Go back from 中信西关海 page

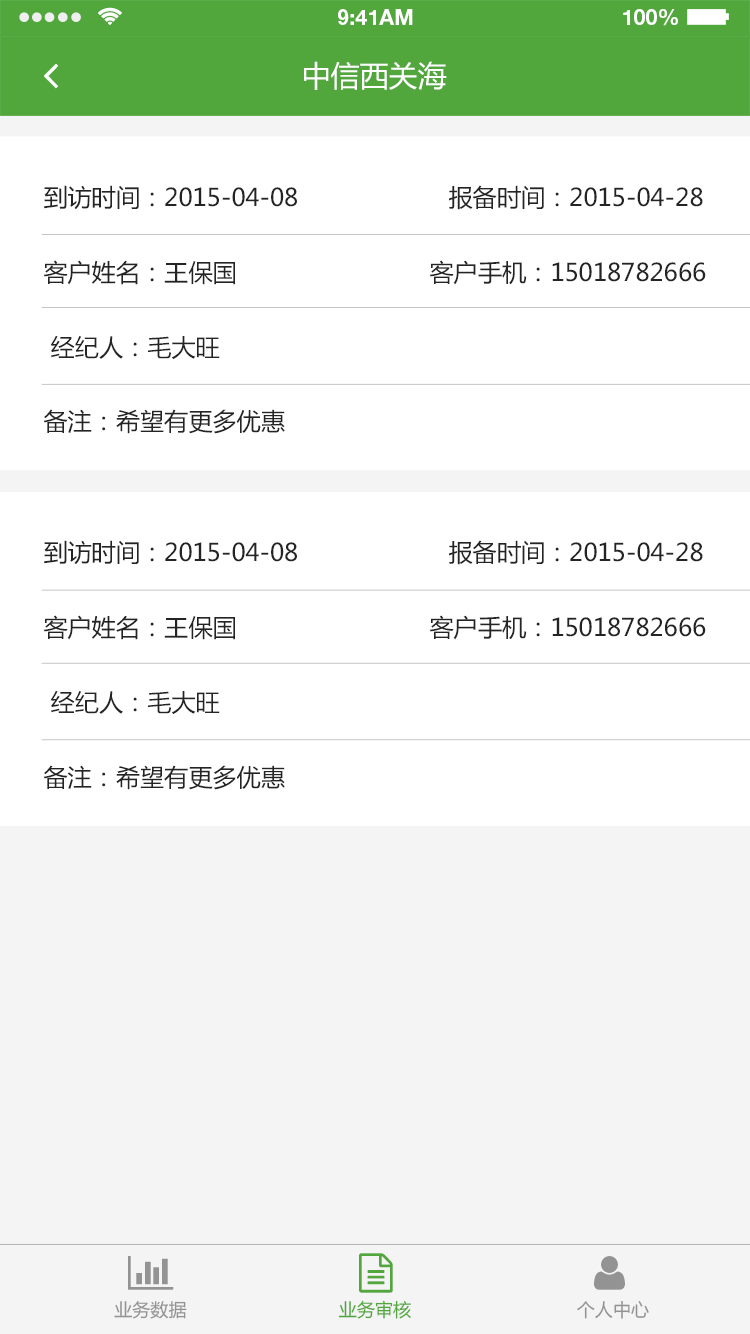click(51, 76)
